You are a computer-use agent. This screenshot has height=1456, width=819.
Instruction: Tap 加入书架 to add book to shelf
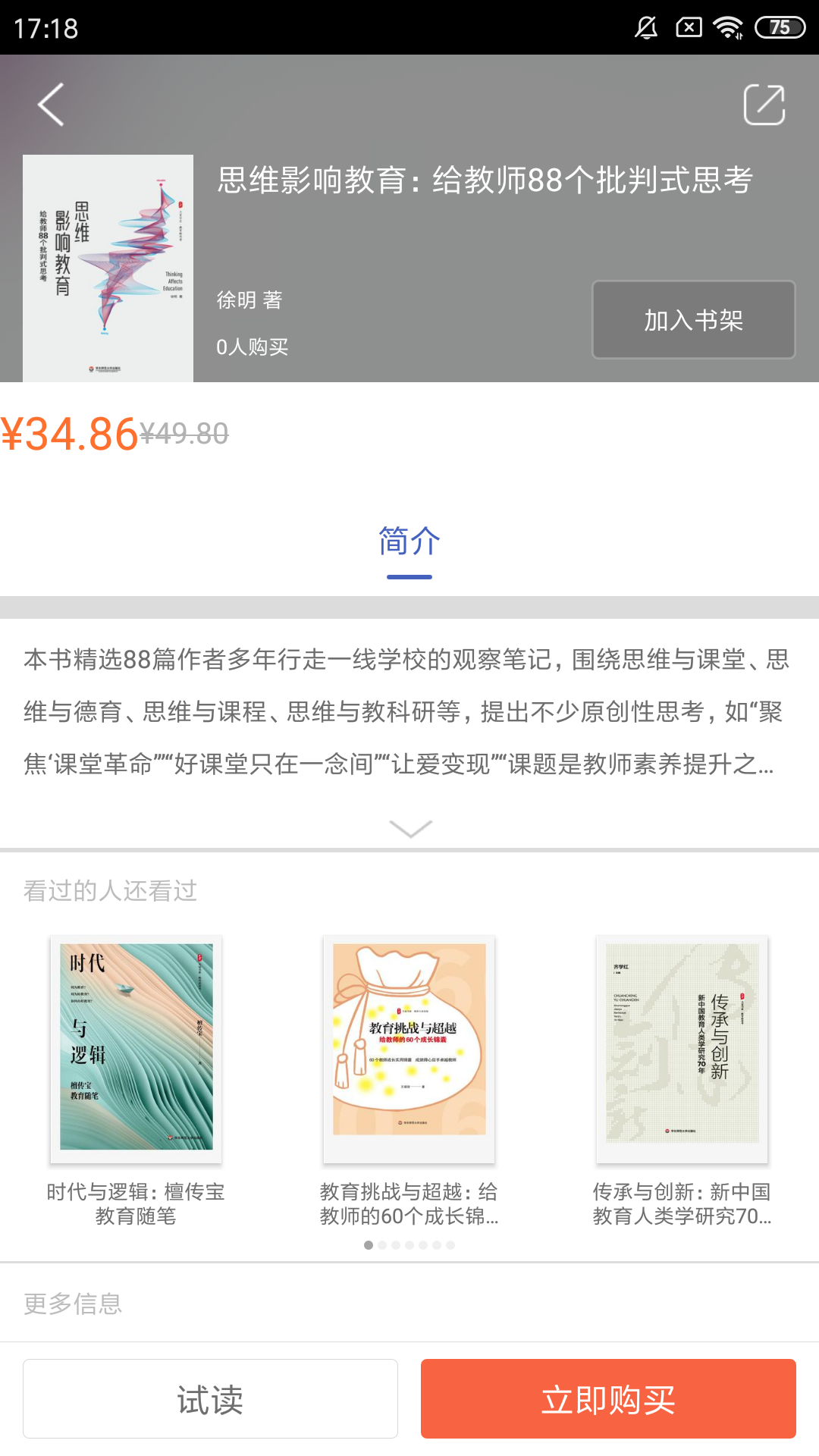point(693,321)
